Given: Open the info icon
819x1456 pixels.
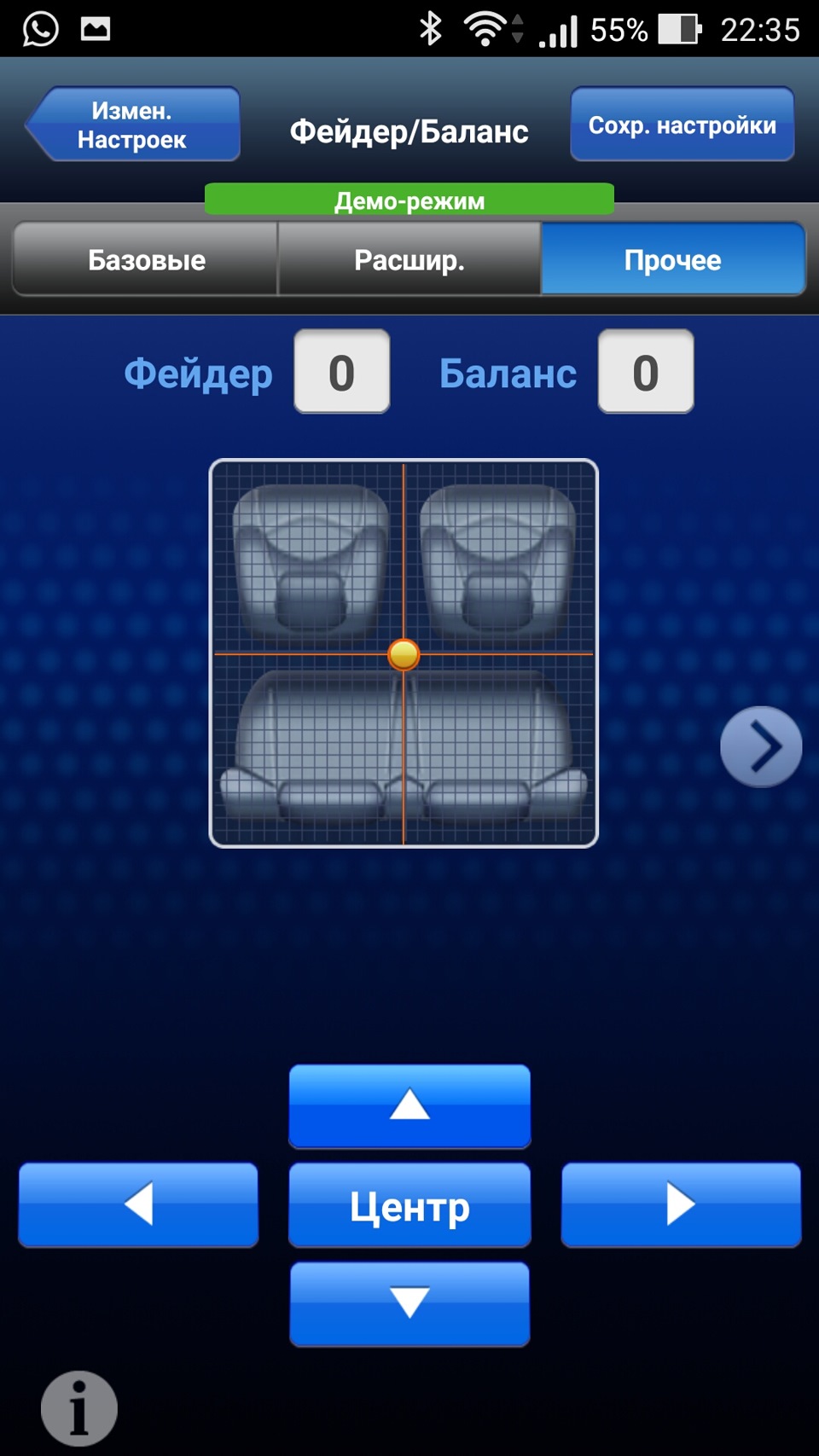Looking at the screenshot, I should (x=78, y=1408).
